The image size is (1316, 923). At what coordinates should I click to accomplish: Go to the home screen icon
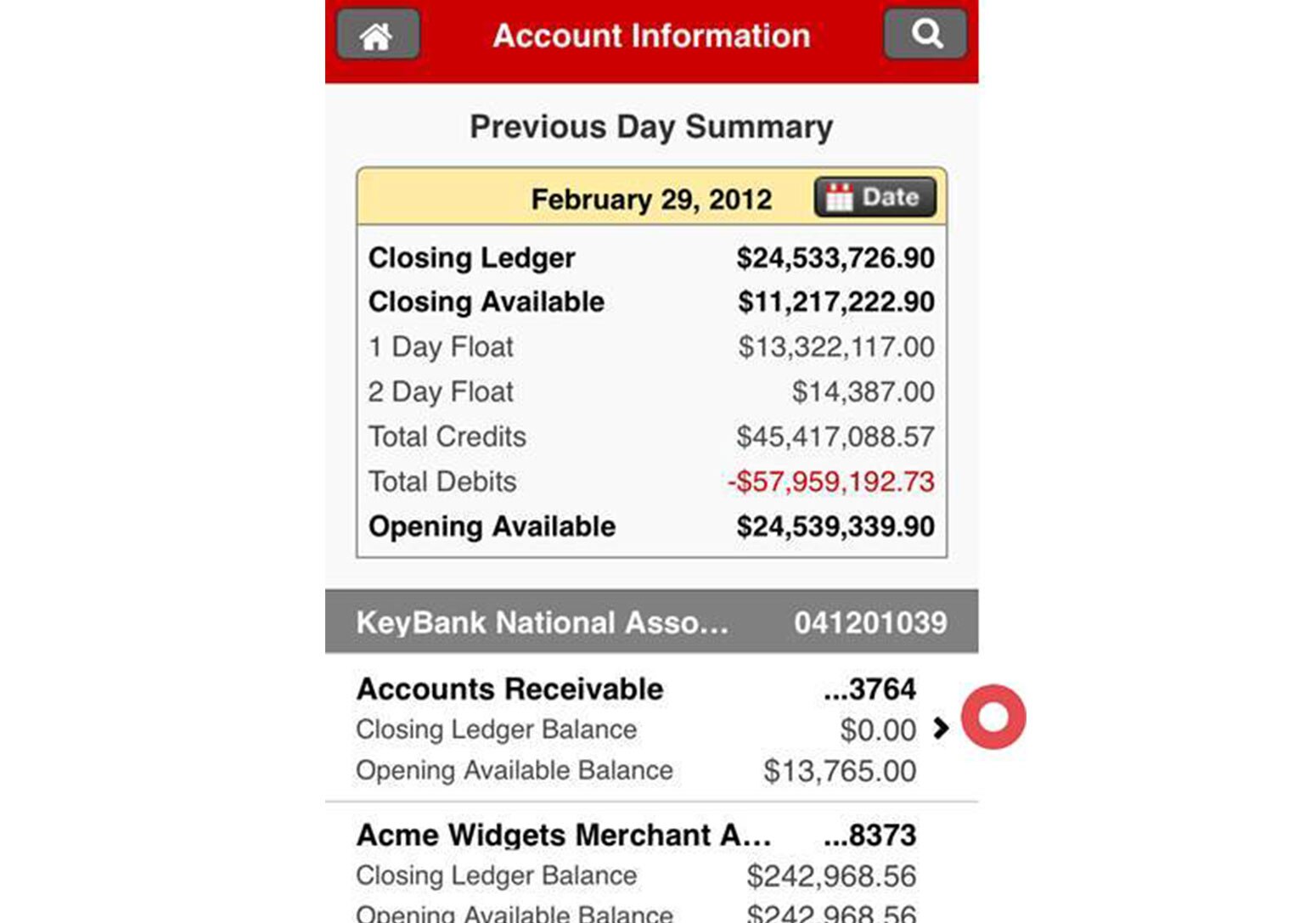point(378,36)
